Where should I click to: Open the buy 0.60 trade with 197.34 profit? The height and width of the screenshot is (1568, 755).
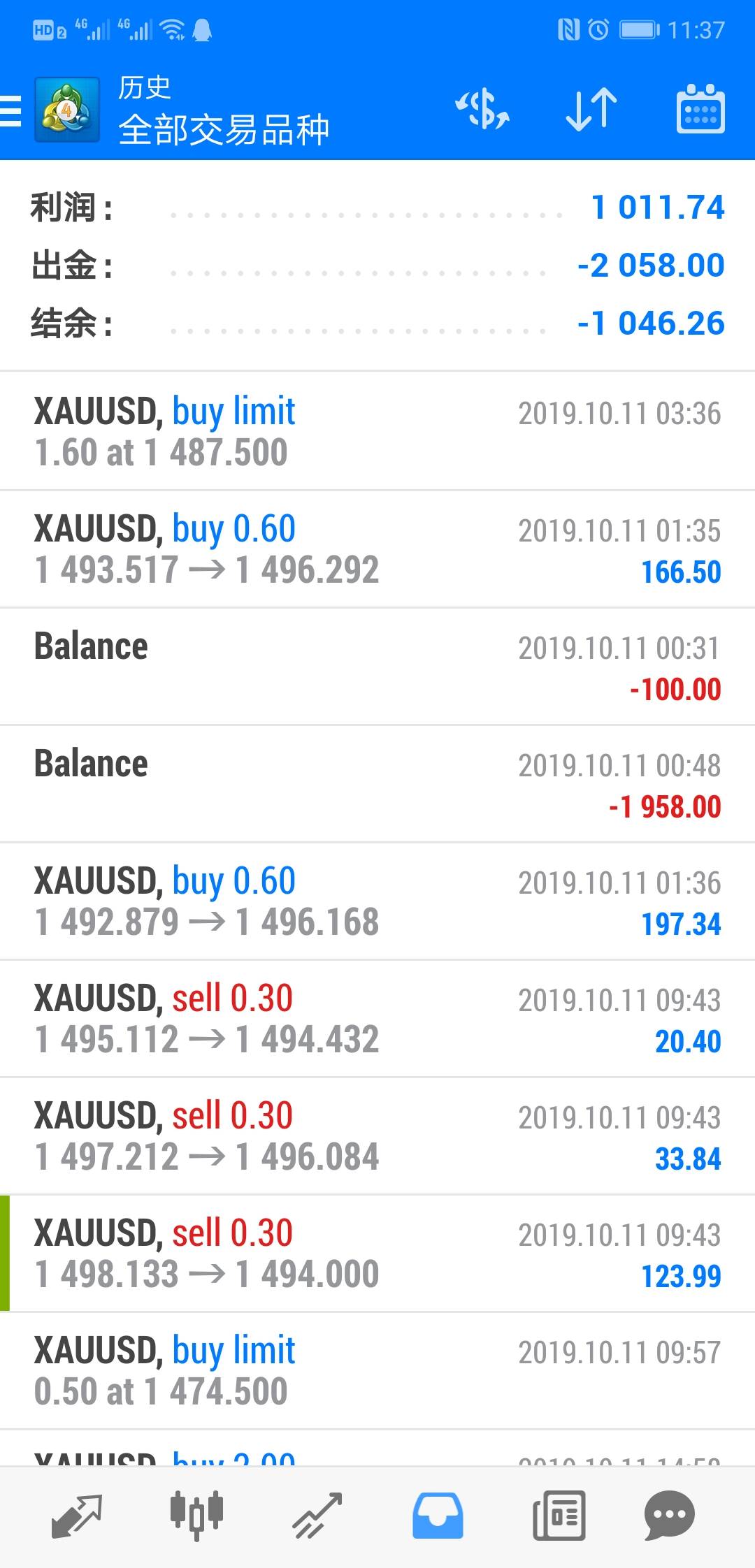pos(377,901)
